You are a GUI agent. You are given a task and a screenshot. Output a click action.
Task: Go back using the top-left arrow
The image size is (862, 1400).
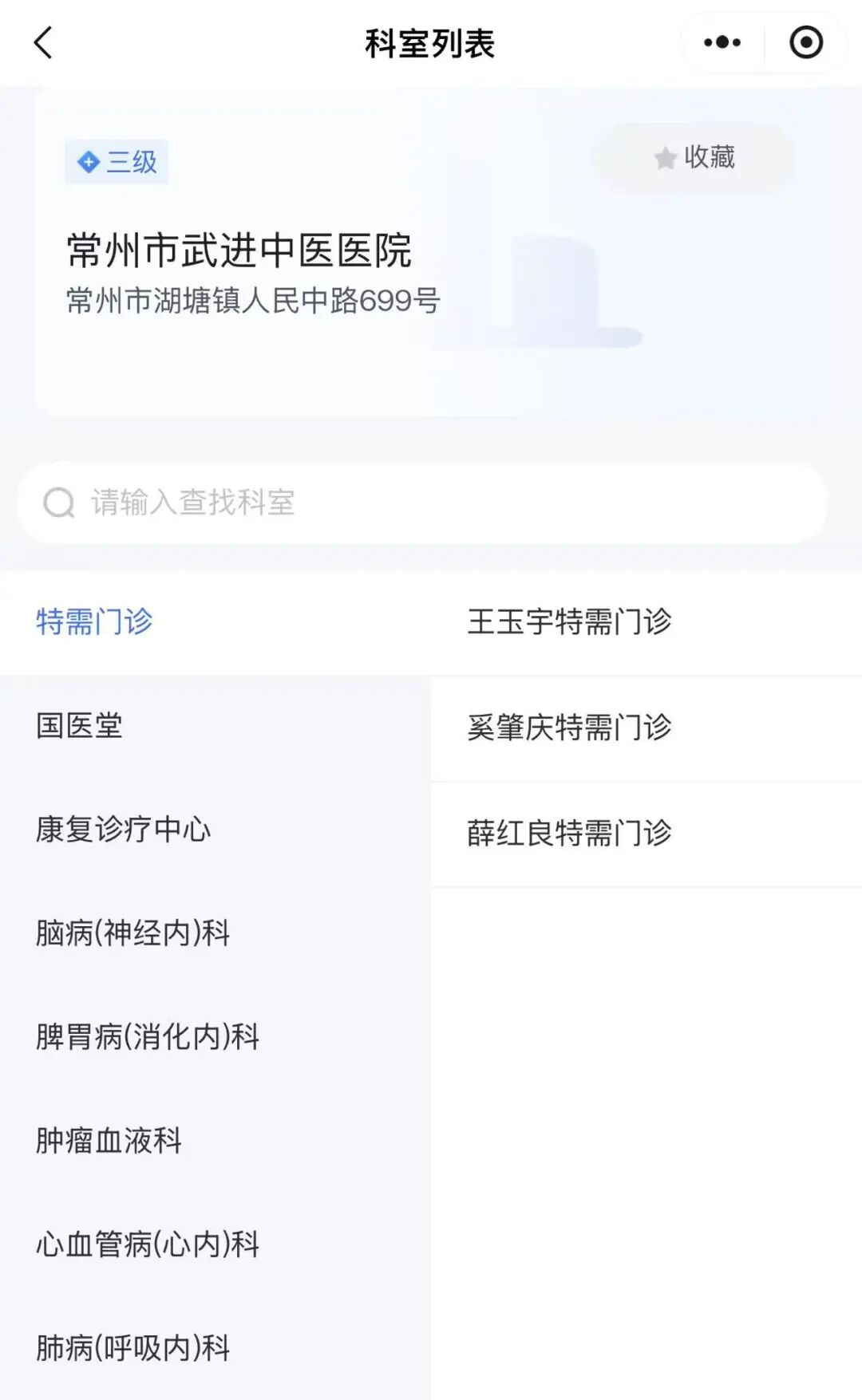[x=44, y=43]
